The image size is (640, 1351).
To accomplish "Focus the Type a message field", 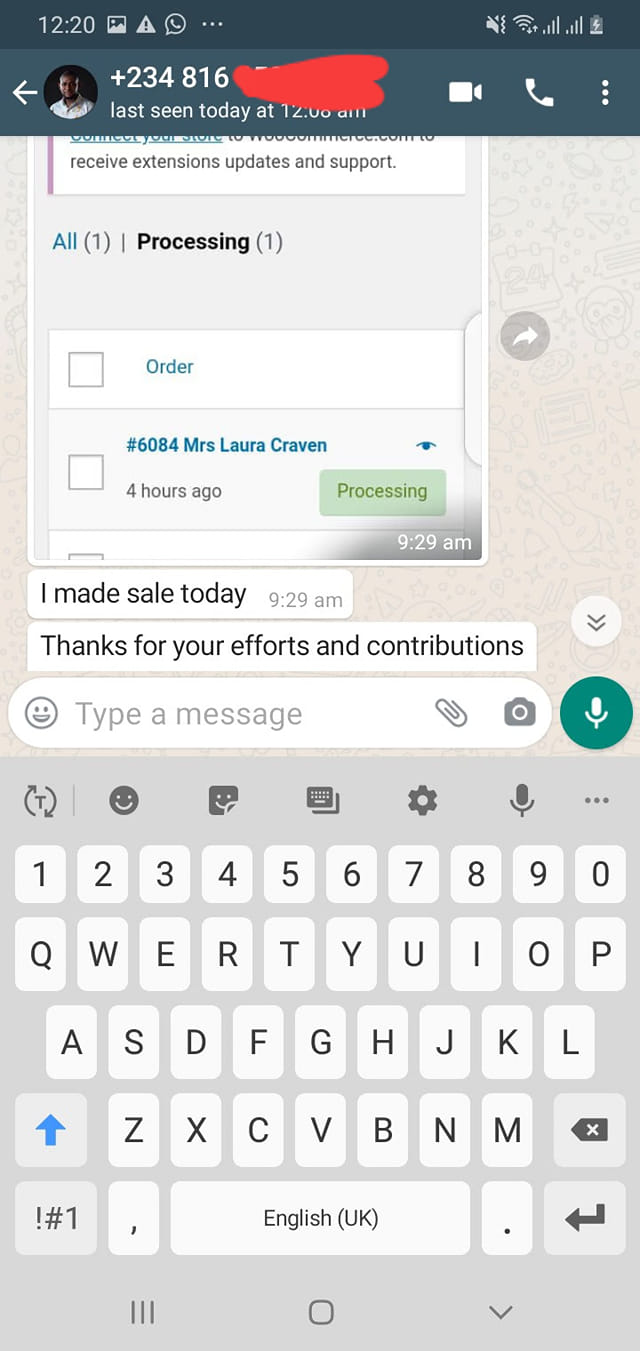I will [x=240, y=714].
